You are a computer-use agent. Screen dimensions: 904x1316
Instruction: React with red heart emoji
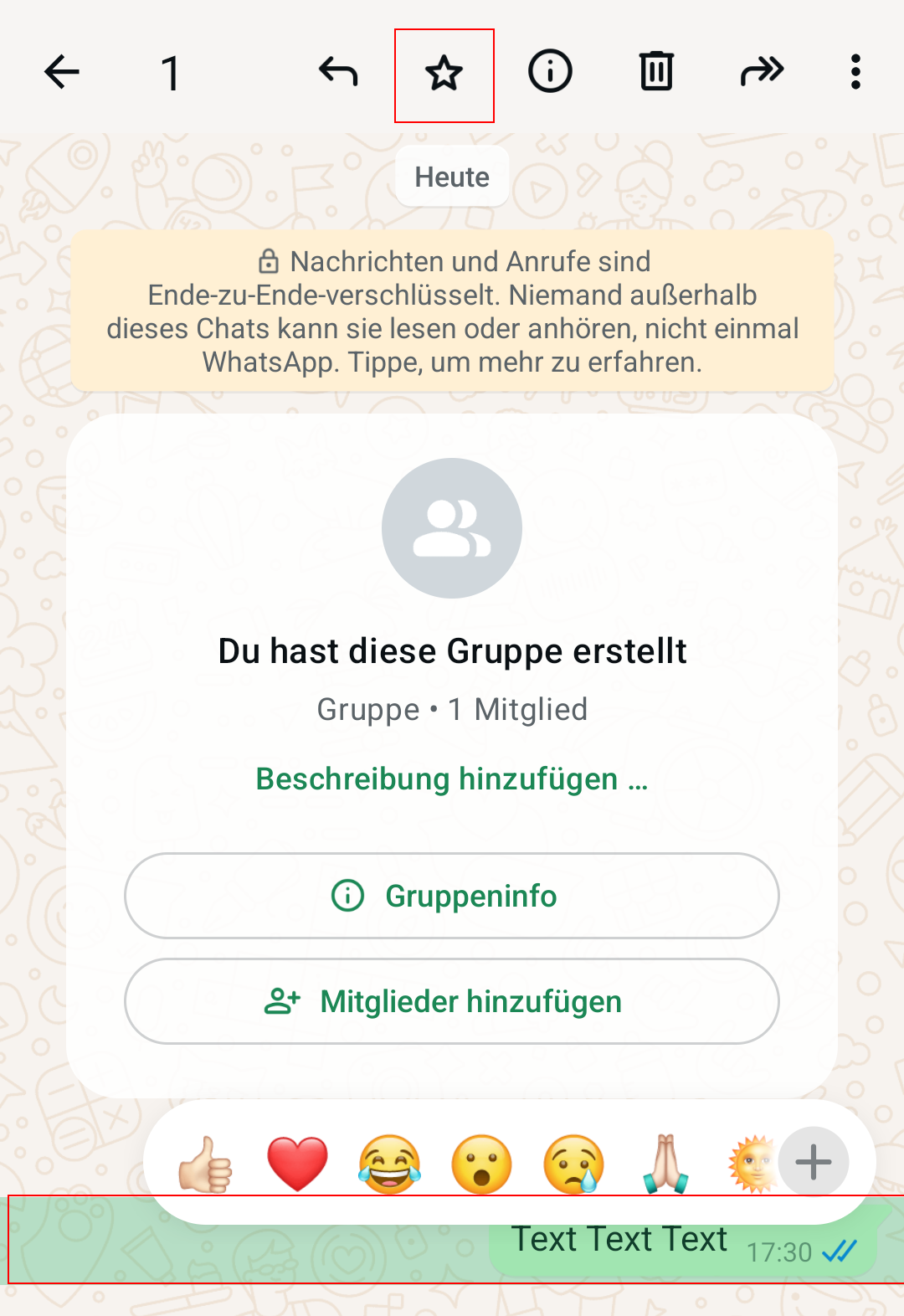click(298, 1164)
